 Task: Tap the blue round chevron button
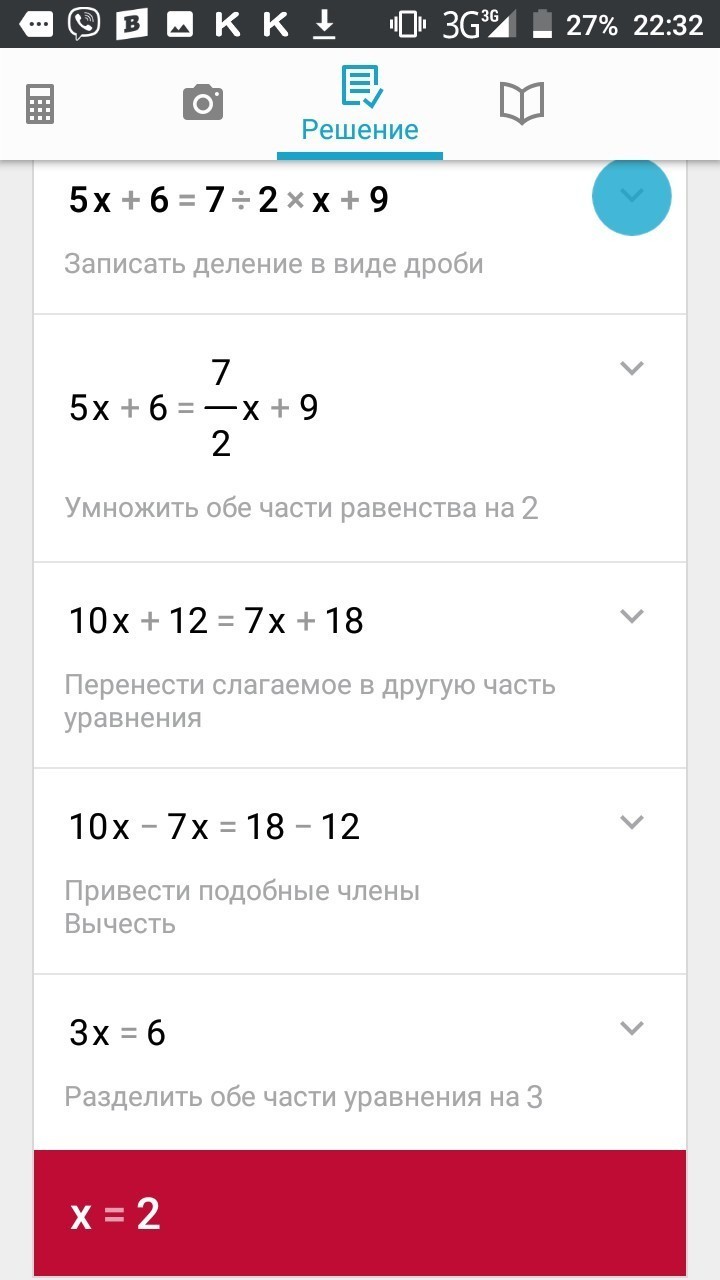(631, 196)
